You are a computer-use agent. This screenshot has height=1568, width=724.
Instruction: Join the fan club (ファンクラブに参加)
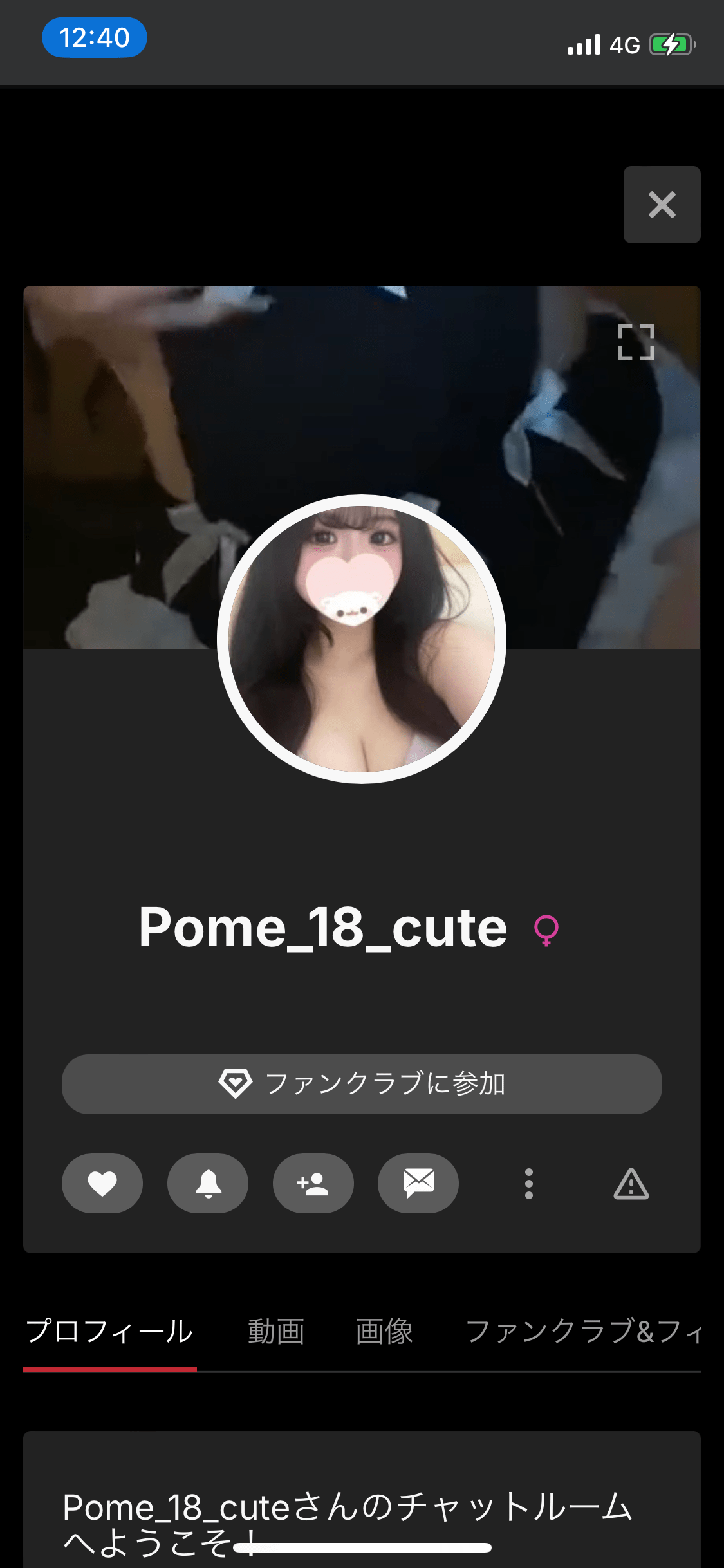click(362, 1084)
